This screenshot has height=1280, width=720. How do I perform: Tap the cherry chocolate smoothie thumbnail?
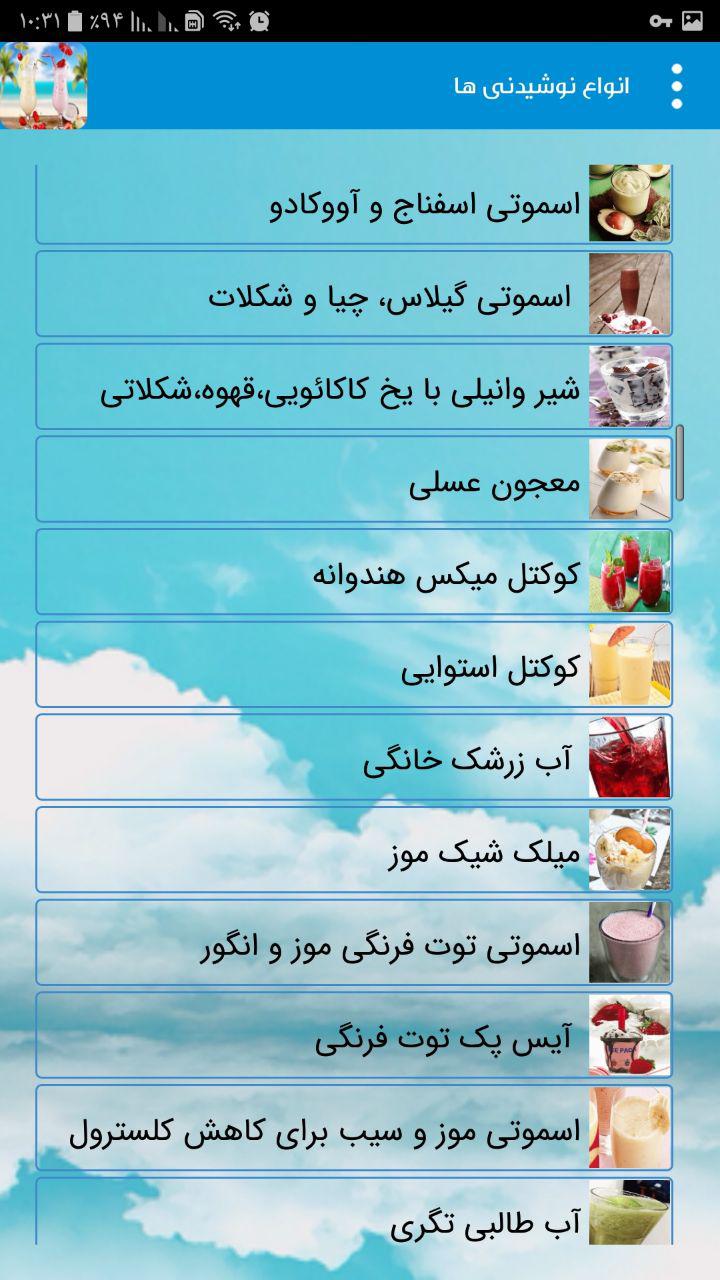coord(630,292)
